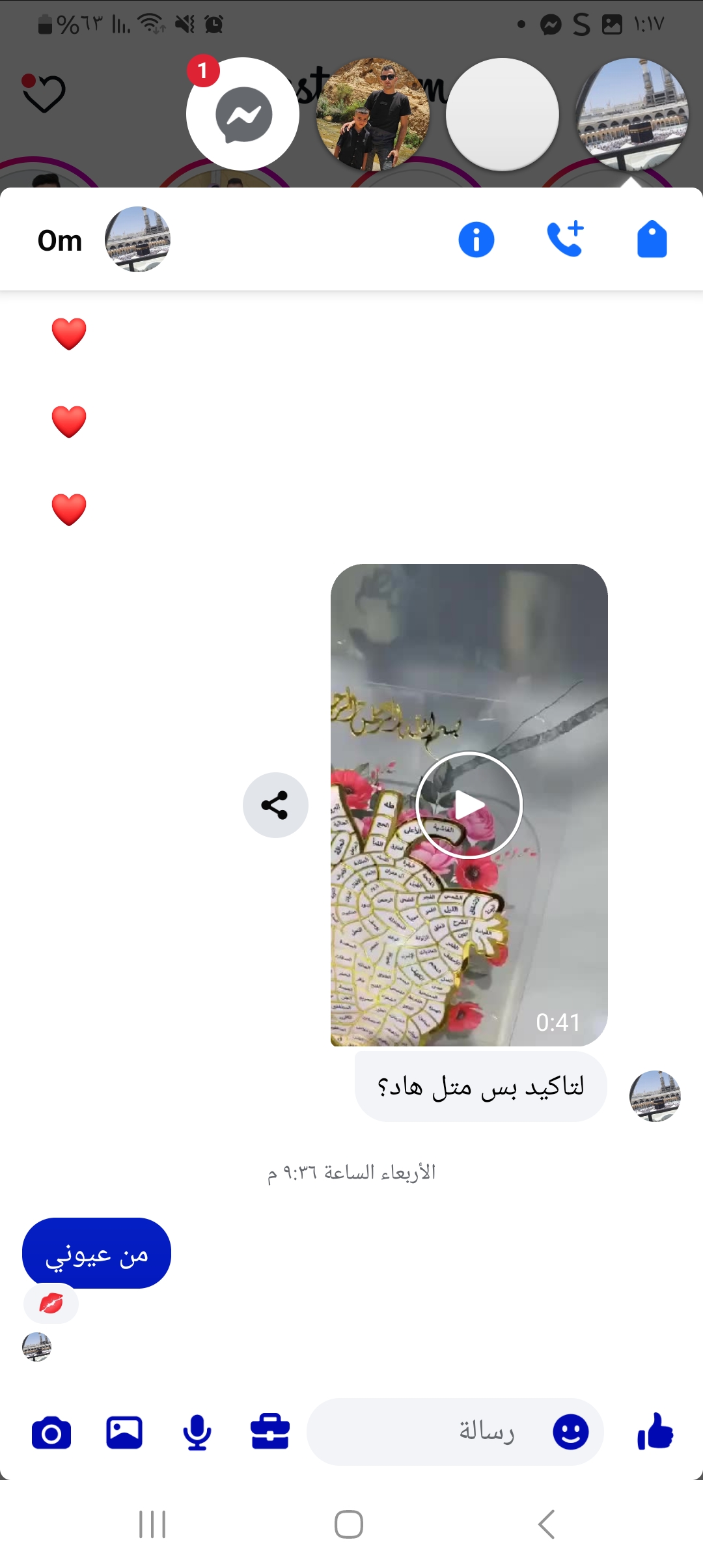Open recent apps from the navigation bar
Image resolution: width=703 pixels, height=1568 pixels.
152,1524
